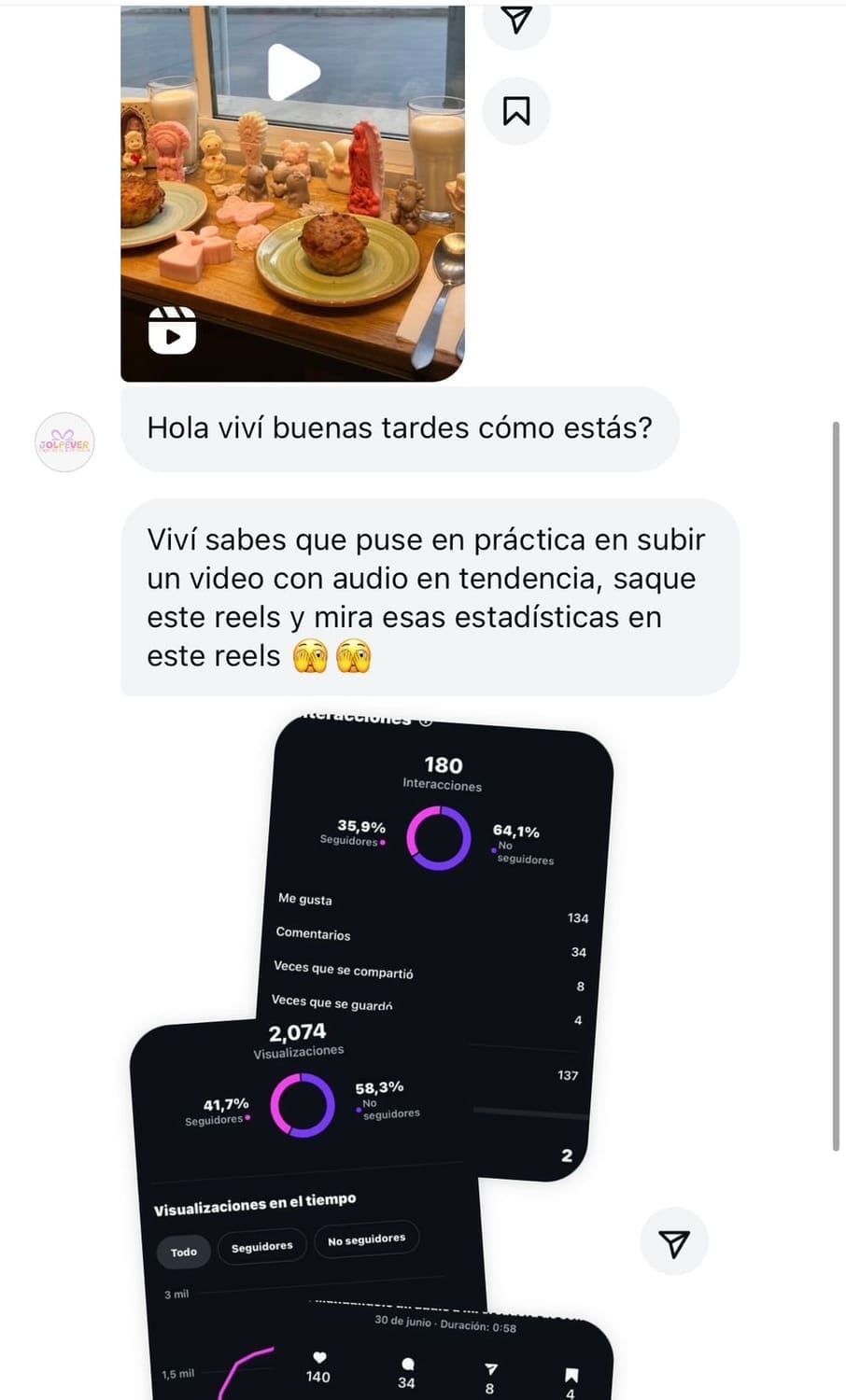Screen dimensions: 846x1400
Task: Open the Jolpever sender avatar
Action: tap(64, 442)
